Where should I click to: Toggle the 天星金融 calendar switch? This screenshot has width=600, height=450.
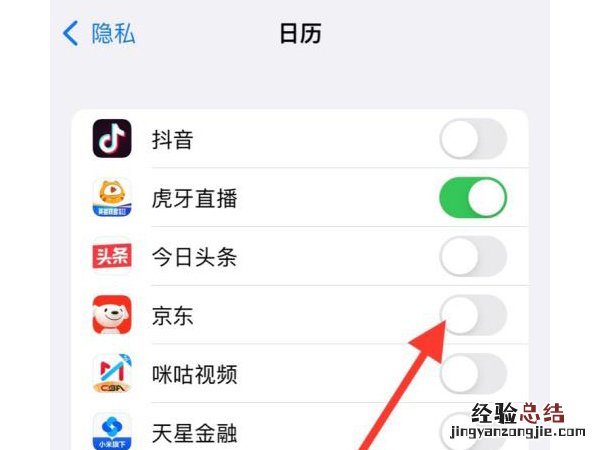pyautogui.click(x=473, y=432)
